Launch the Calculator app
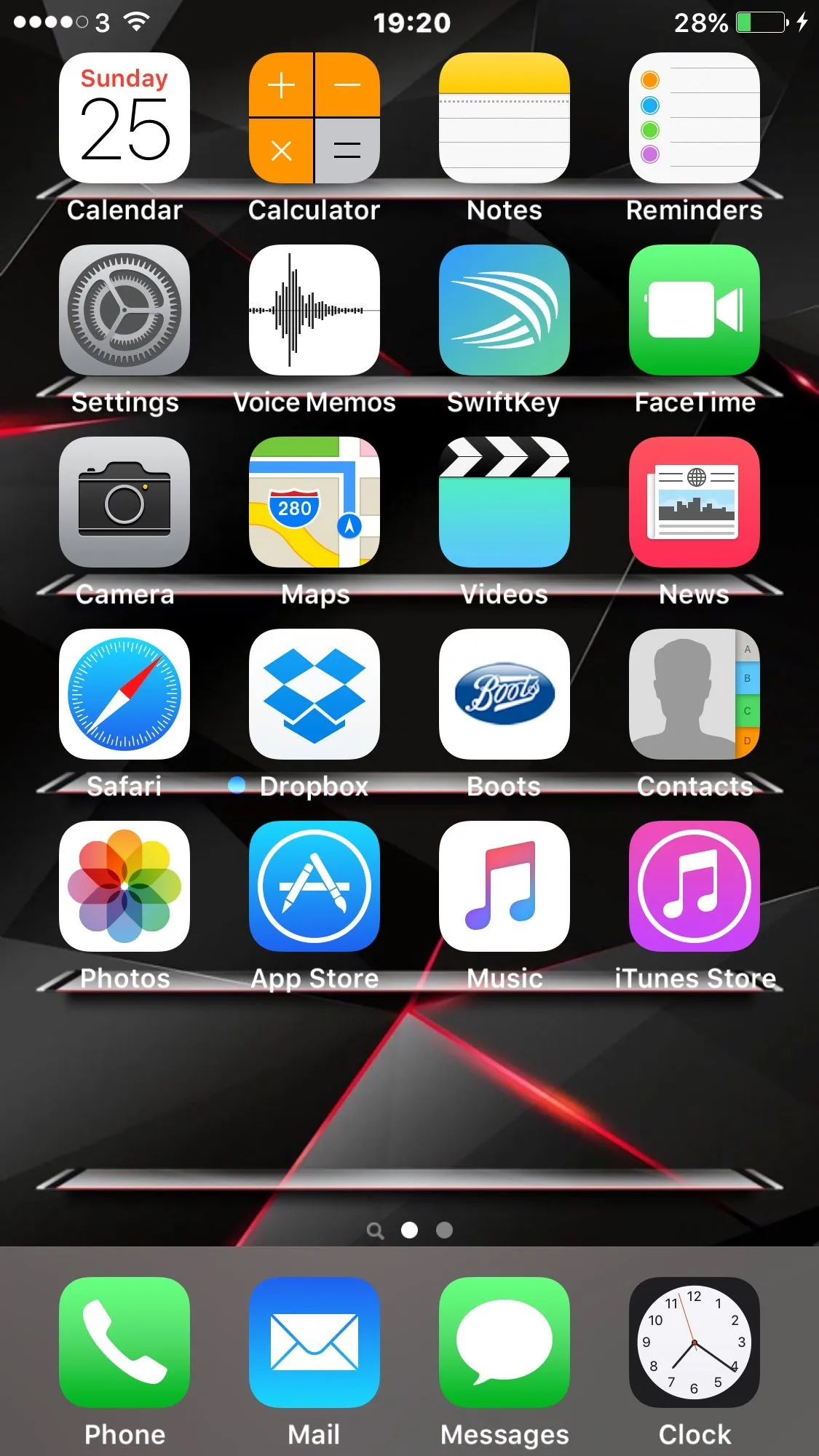 pyautogui.click(x=314, y=118)
